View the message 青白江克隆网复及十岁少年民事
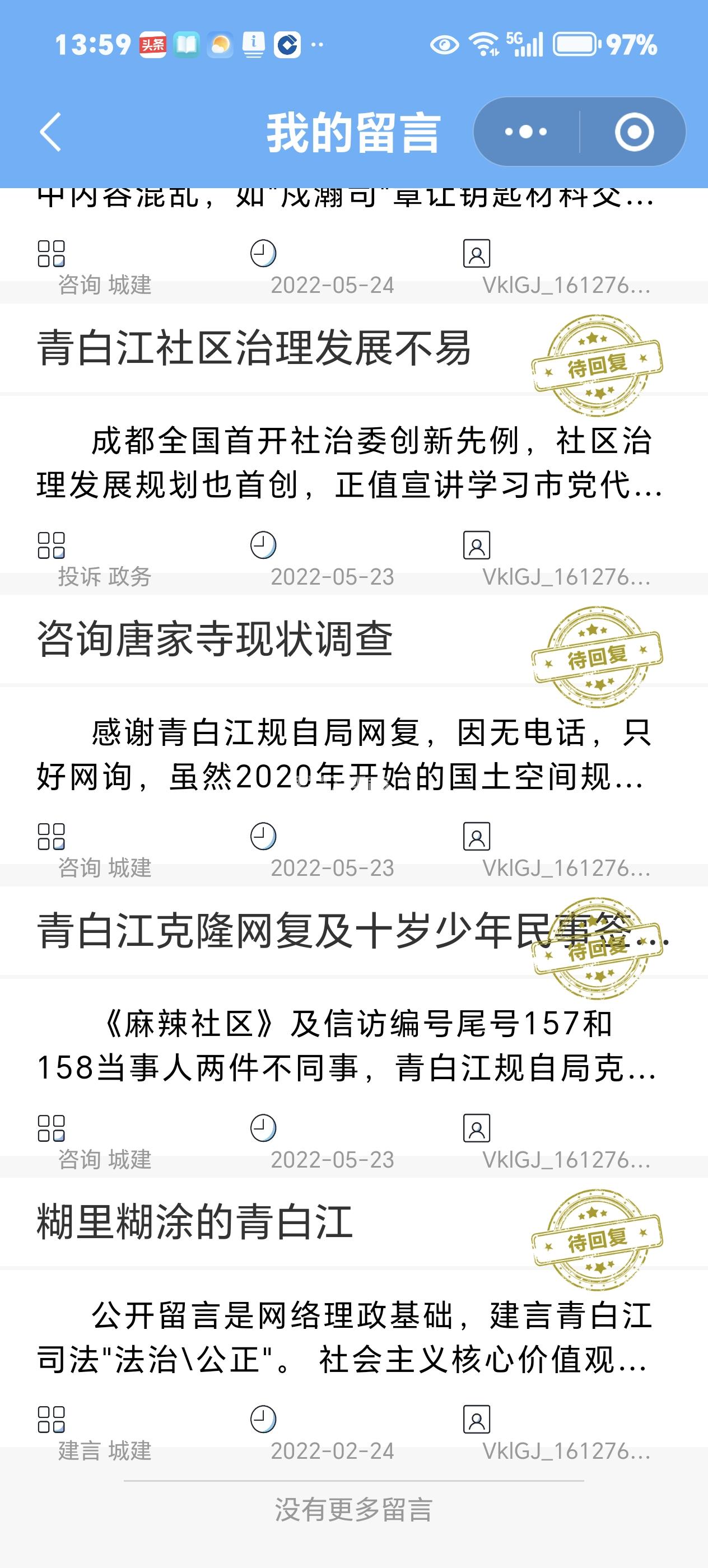The width and height of the screenshot is (708, 1568). [x=274, y=931]
